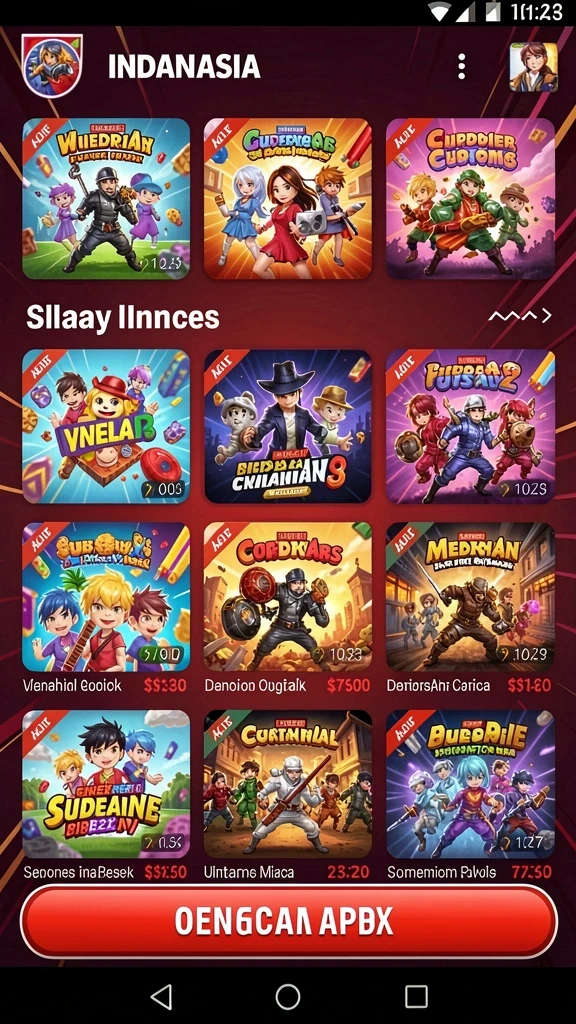
Task: Open the game tile priced $7500
Action: pos(288,597)
